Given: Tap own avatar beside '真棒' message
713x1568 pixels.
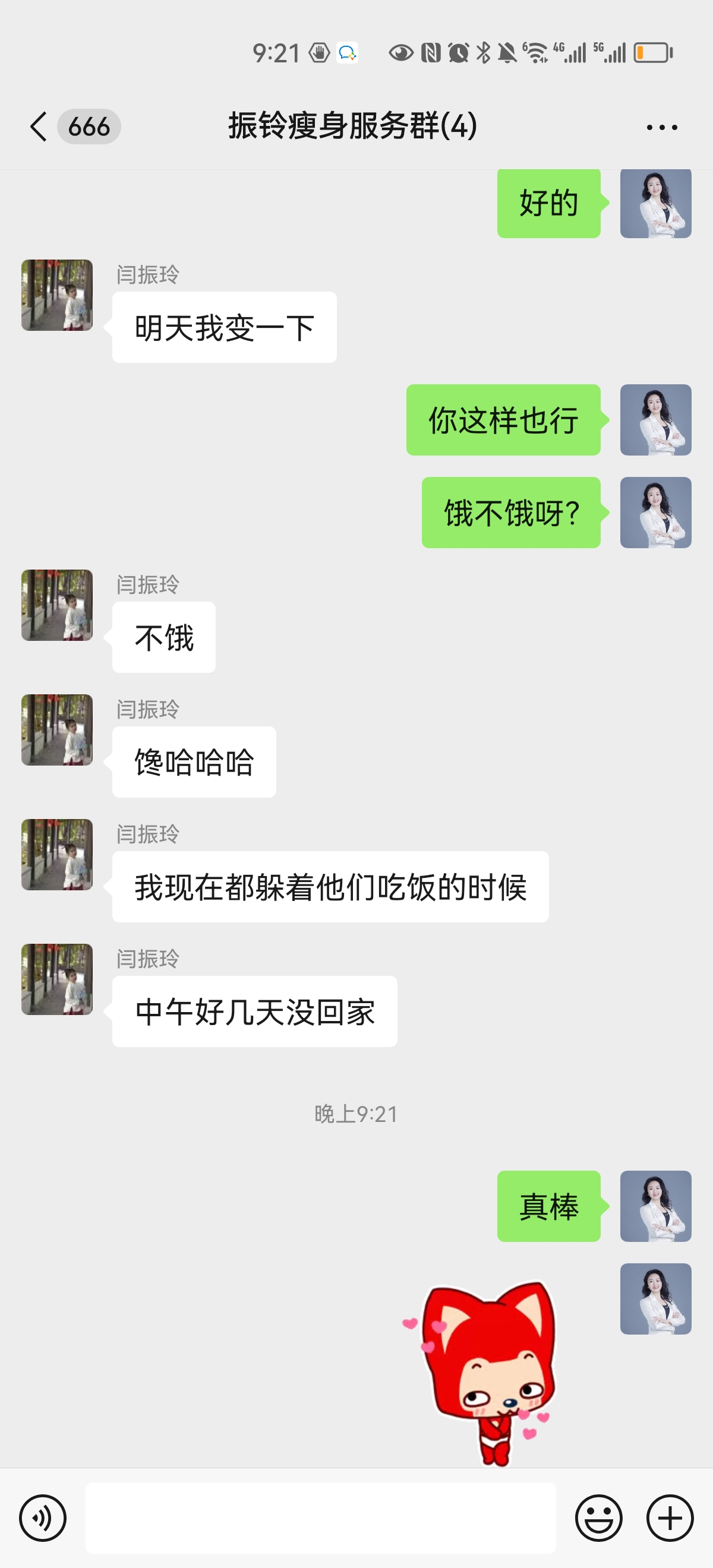Looking at the screenshot, I should tap(655, 1206).
